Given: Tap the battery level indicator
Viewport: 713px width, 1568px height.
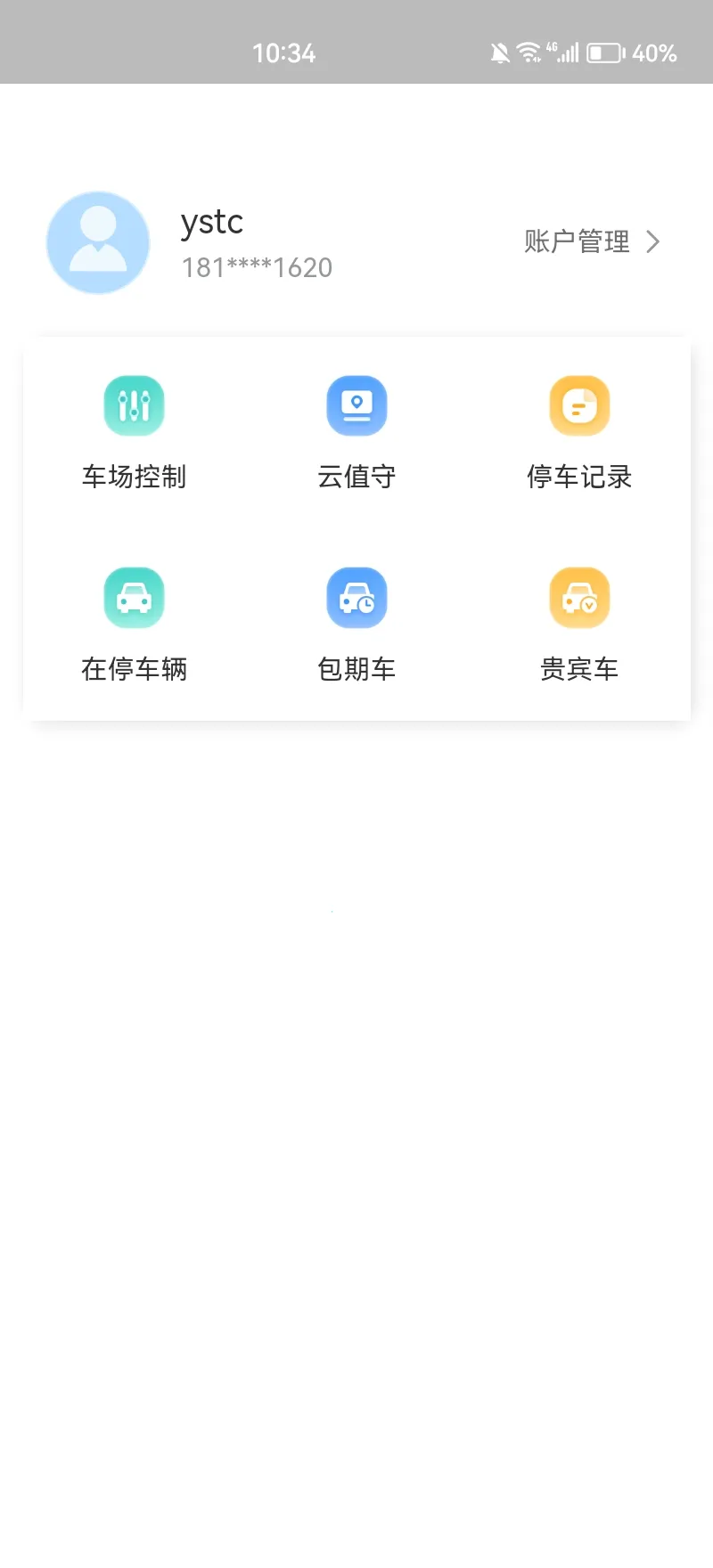Looking at the screenshot, I should (x=607, y=53).
